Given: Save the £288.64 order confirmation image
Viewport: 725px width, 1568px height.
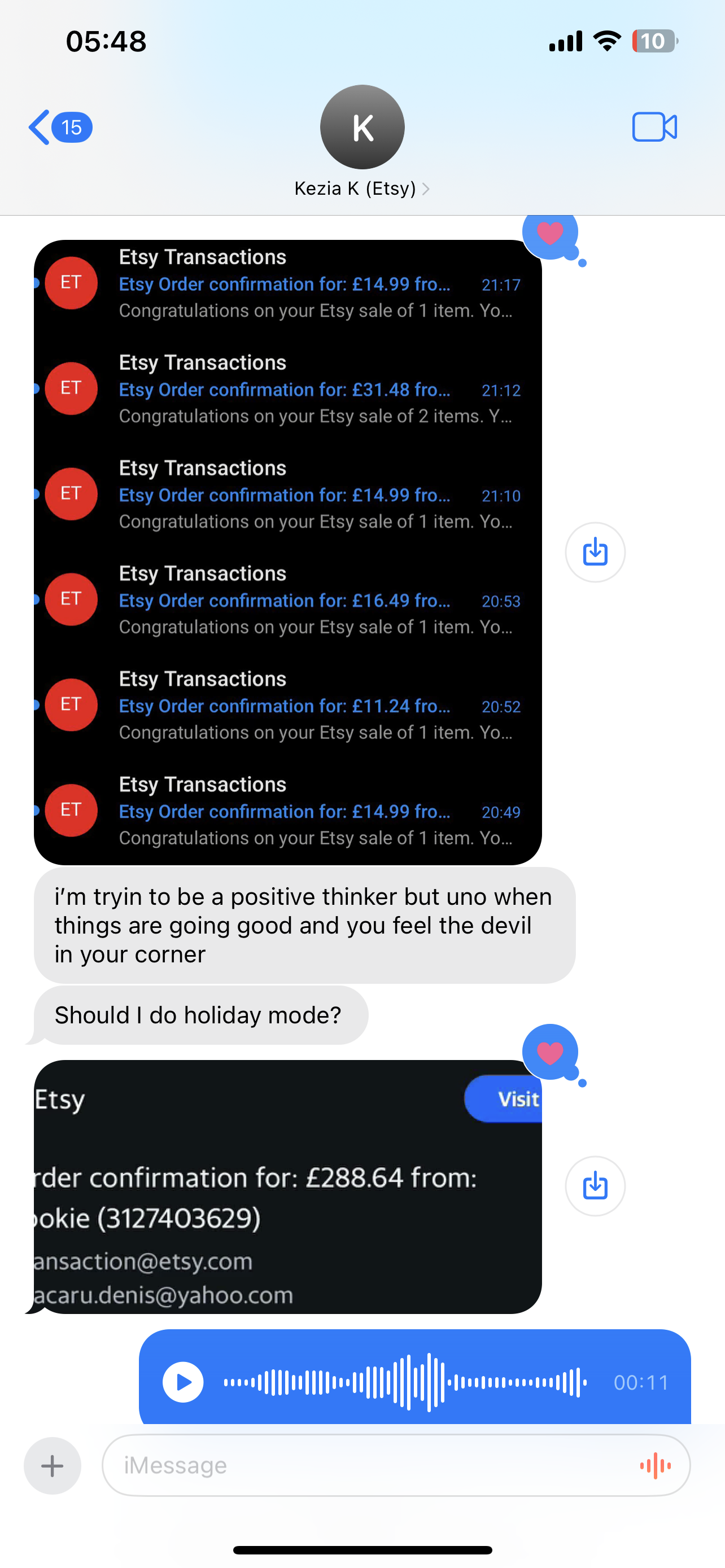Looking at the screenshot, I should click(x=595, y=1186).
